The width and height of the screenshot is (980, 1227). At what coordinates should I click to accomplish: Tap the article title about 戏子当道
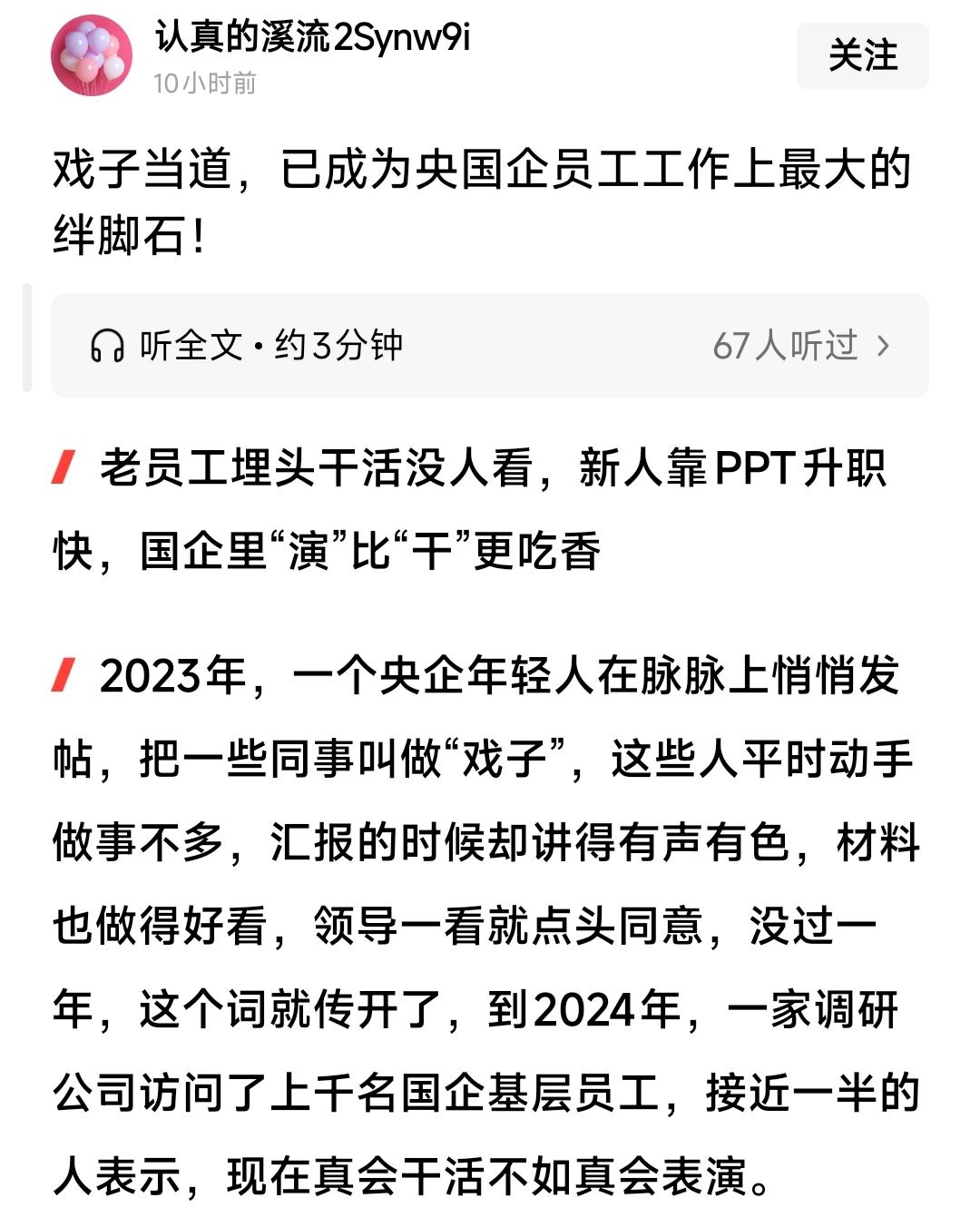click(476, 200)
